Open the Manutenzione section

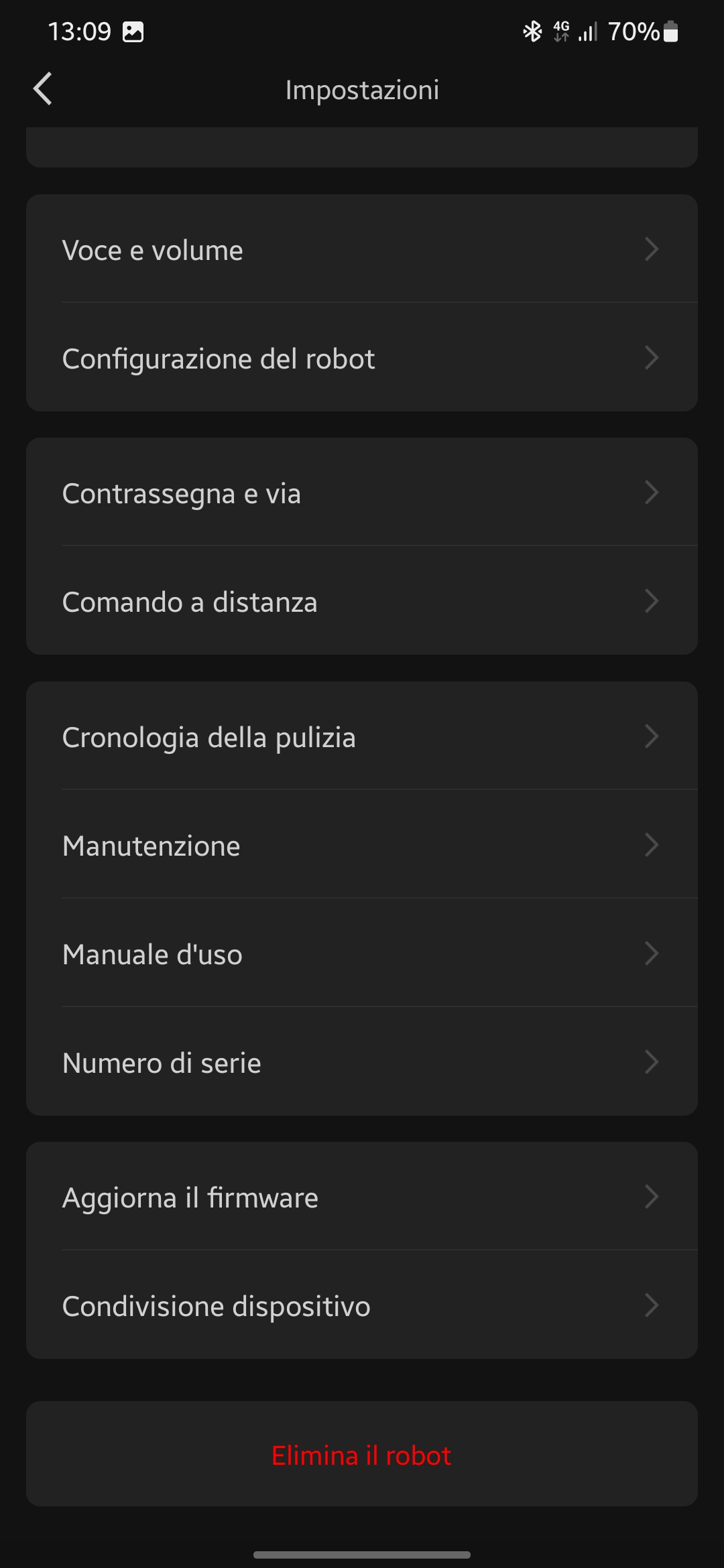coord(362,846)
